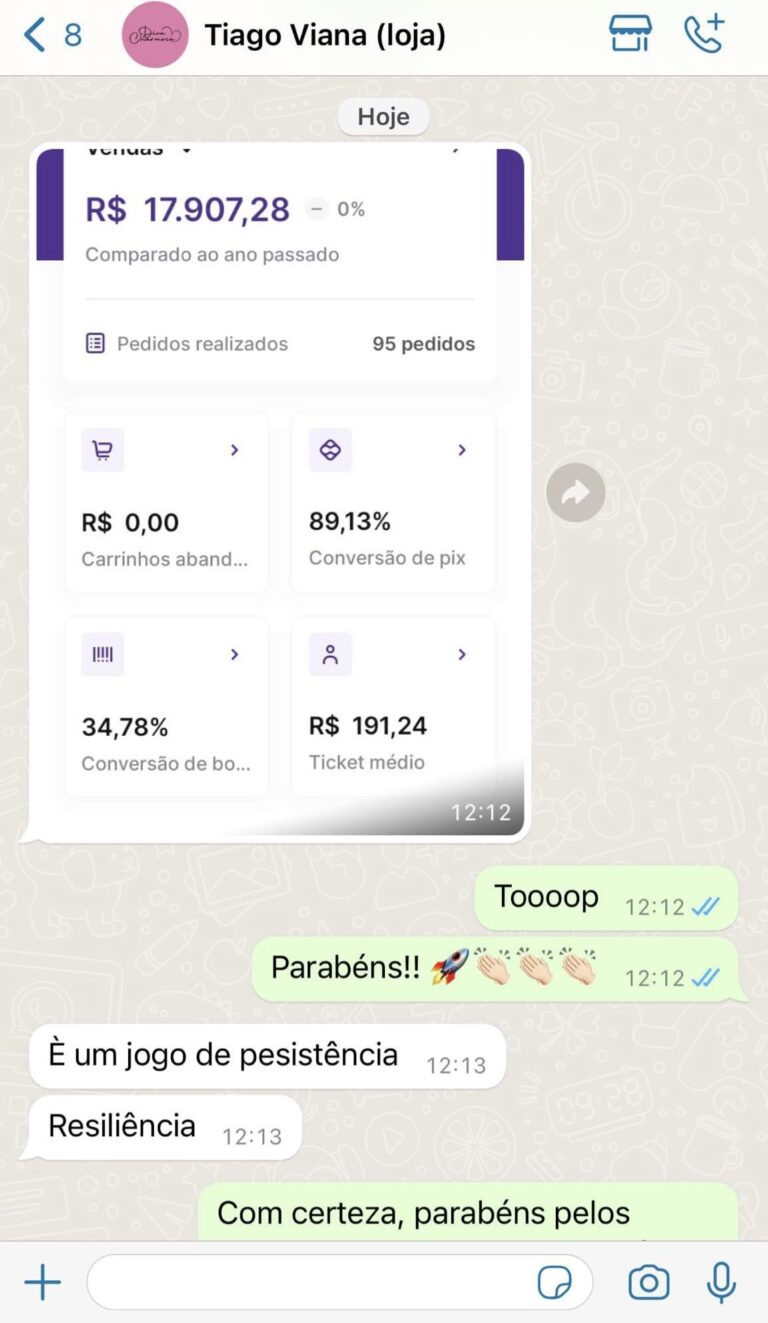Tap the microphone to record audio
Viewport: 768px width, 1323px height.
click(x=721, y=1282)
